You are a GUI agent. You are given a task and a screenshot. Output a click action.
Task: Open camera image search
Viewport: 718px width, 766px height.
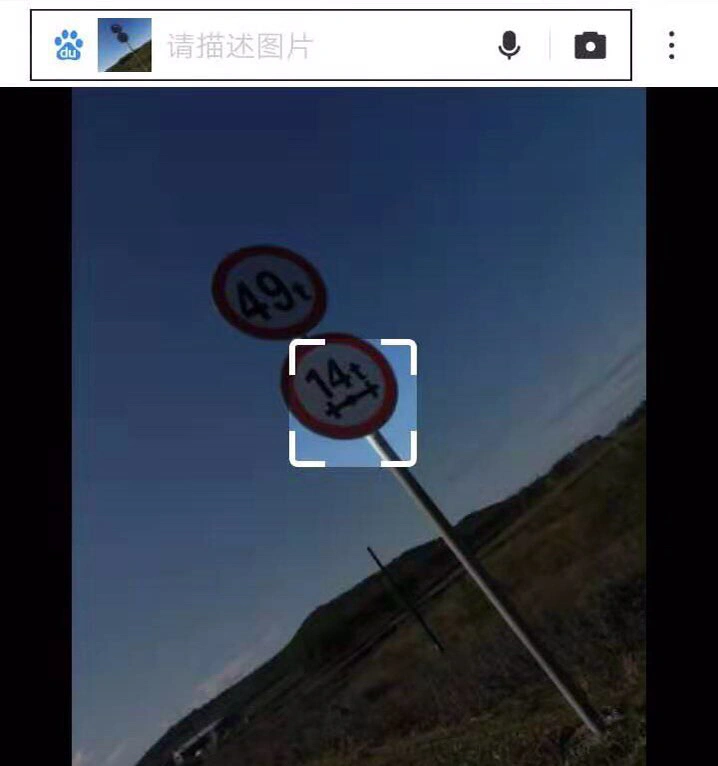coord(590,45)
